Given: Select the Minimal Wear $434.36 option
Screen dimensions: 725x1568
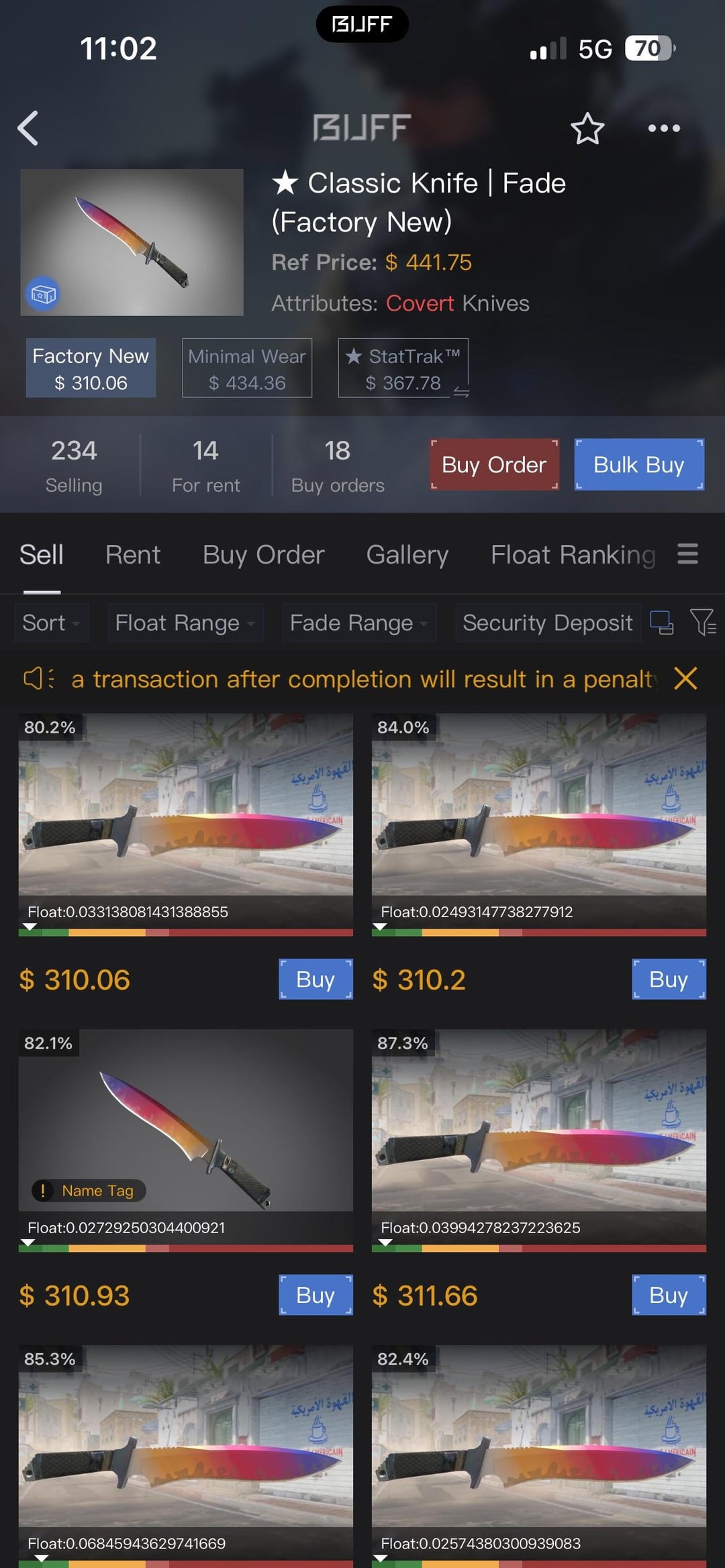Looking at the screenshot, I should pos(247,368).
